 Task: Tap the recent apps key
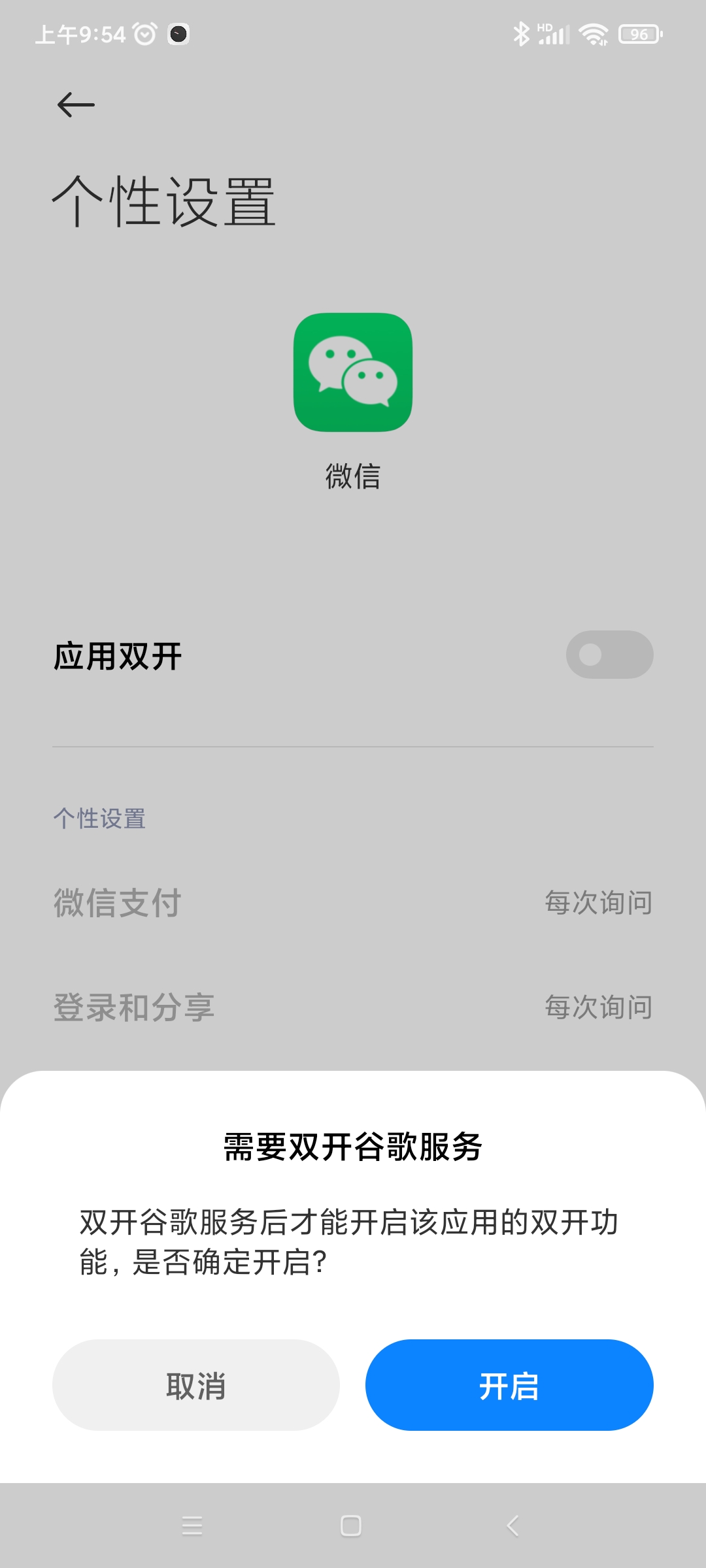coord(192,1527)
